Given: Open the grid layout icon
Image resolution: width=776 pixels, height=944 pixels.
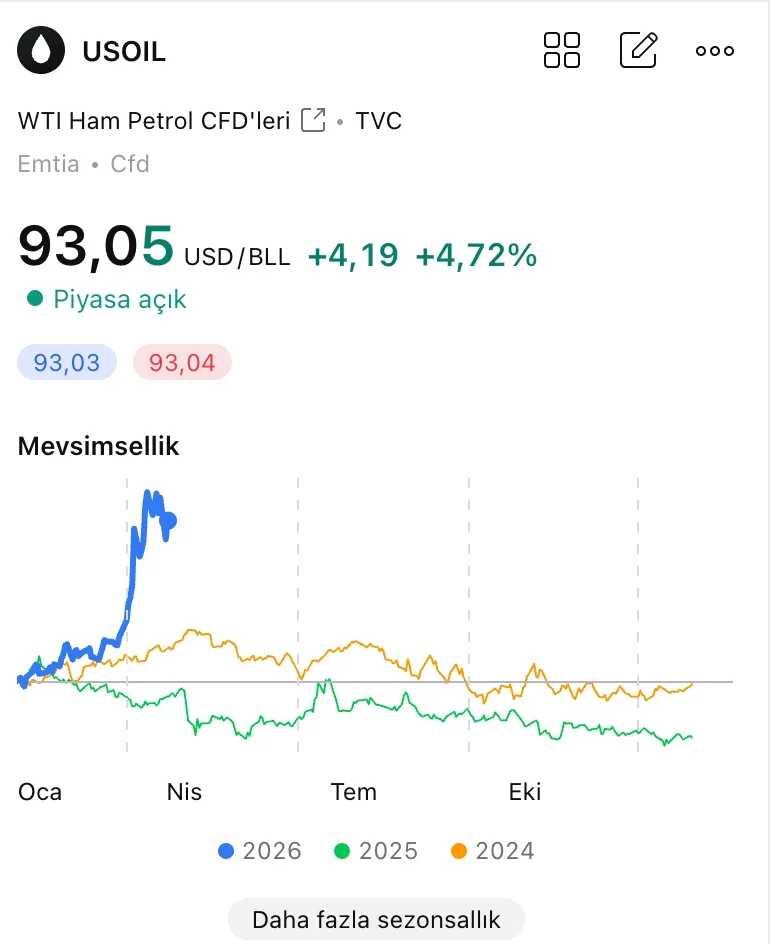Looking at the screenshot, I should pos(562,50).
